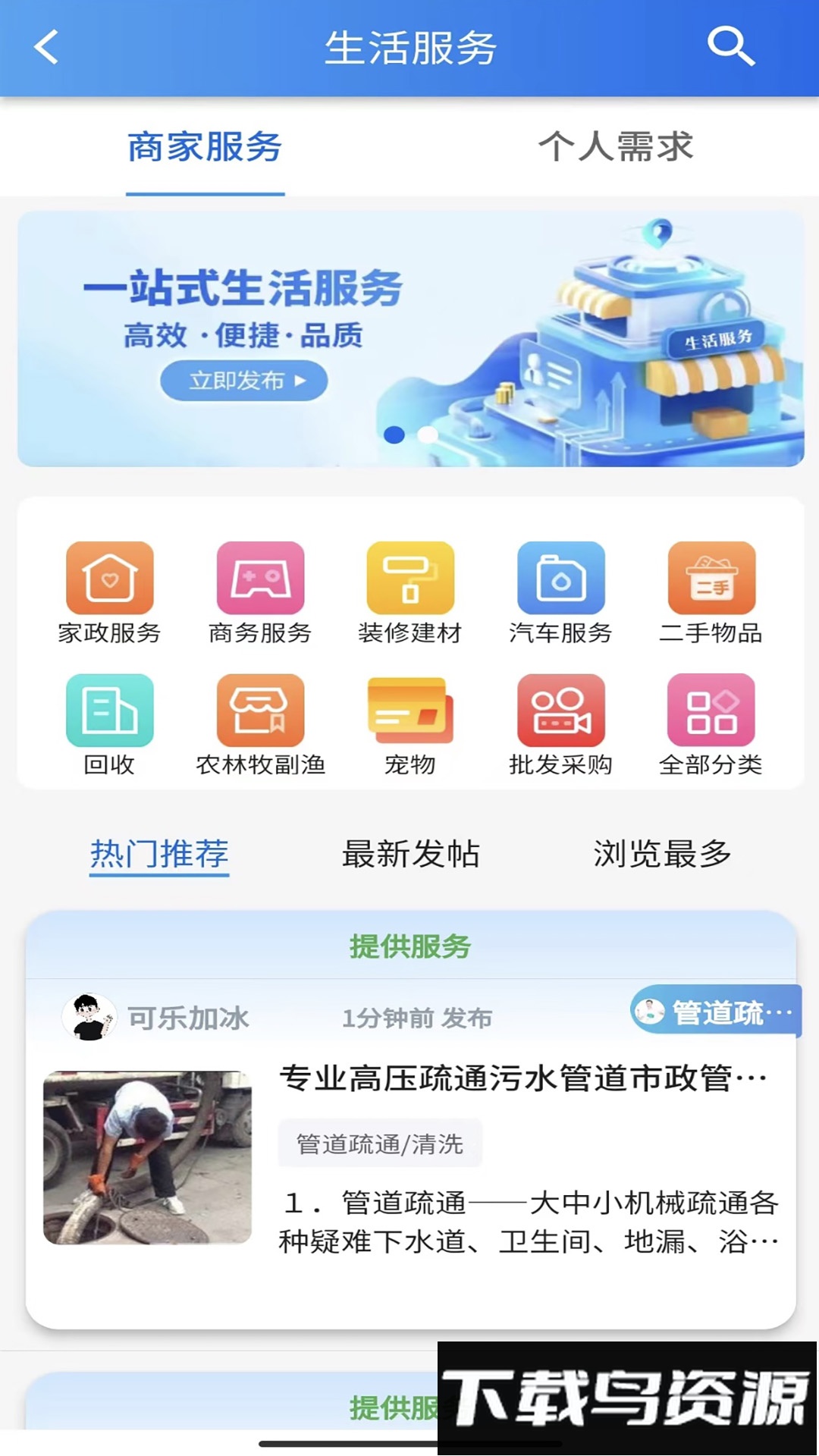Browse the 农林牧副渔 category
Image resolution: width=819 pixels, height=1456 pixels.
coord(260,724)
